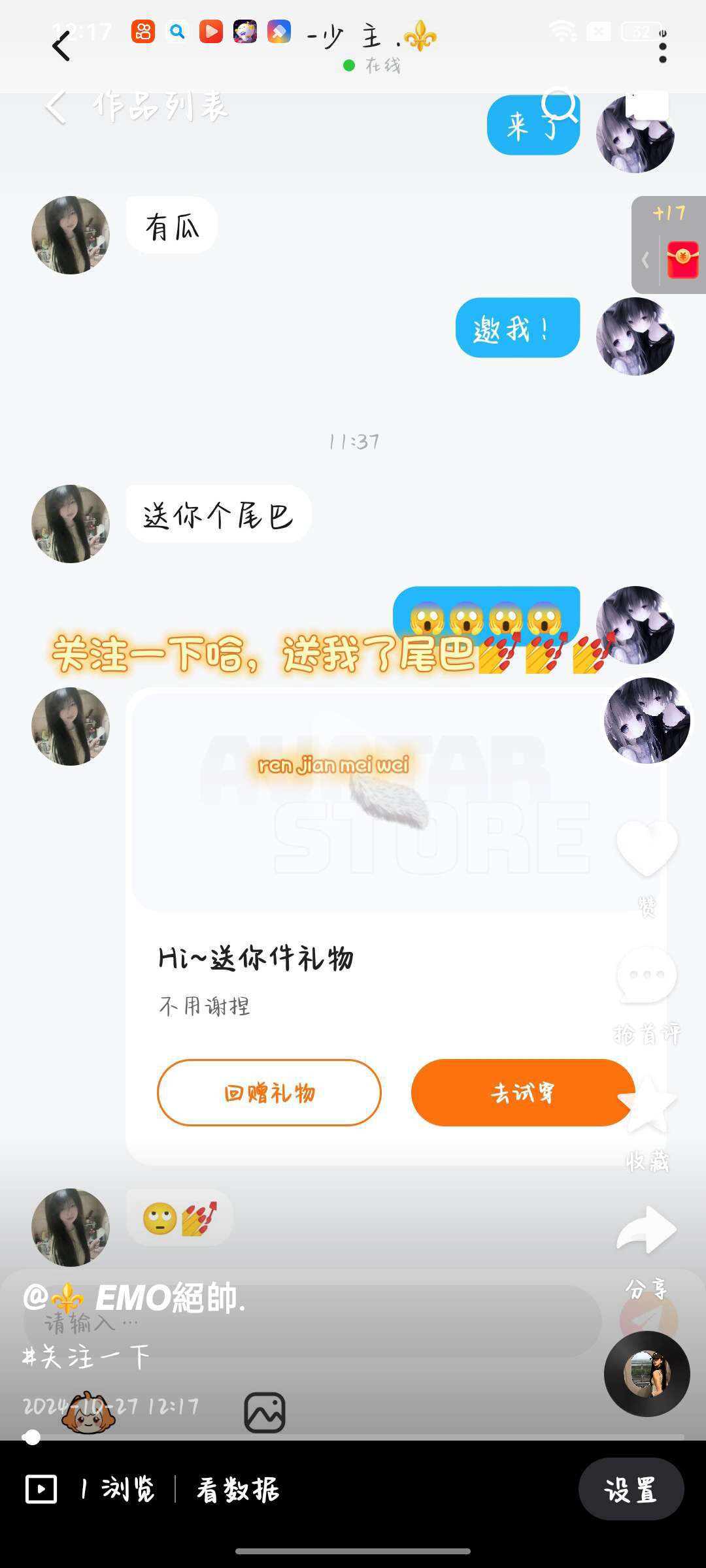
Task: Like this video with the heart
Action: (x=647, y=847)
